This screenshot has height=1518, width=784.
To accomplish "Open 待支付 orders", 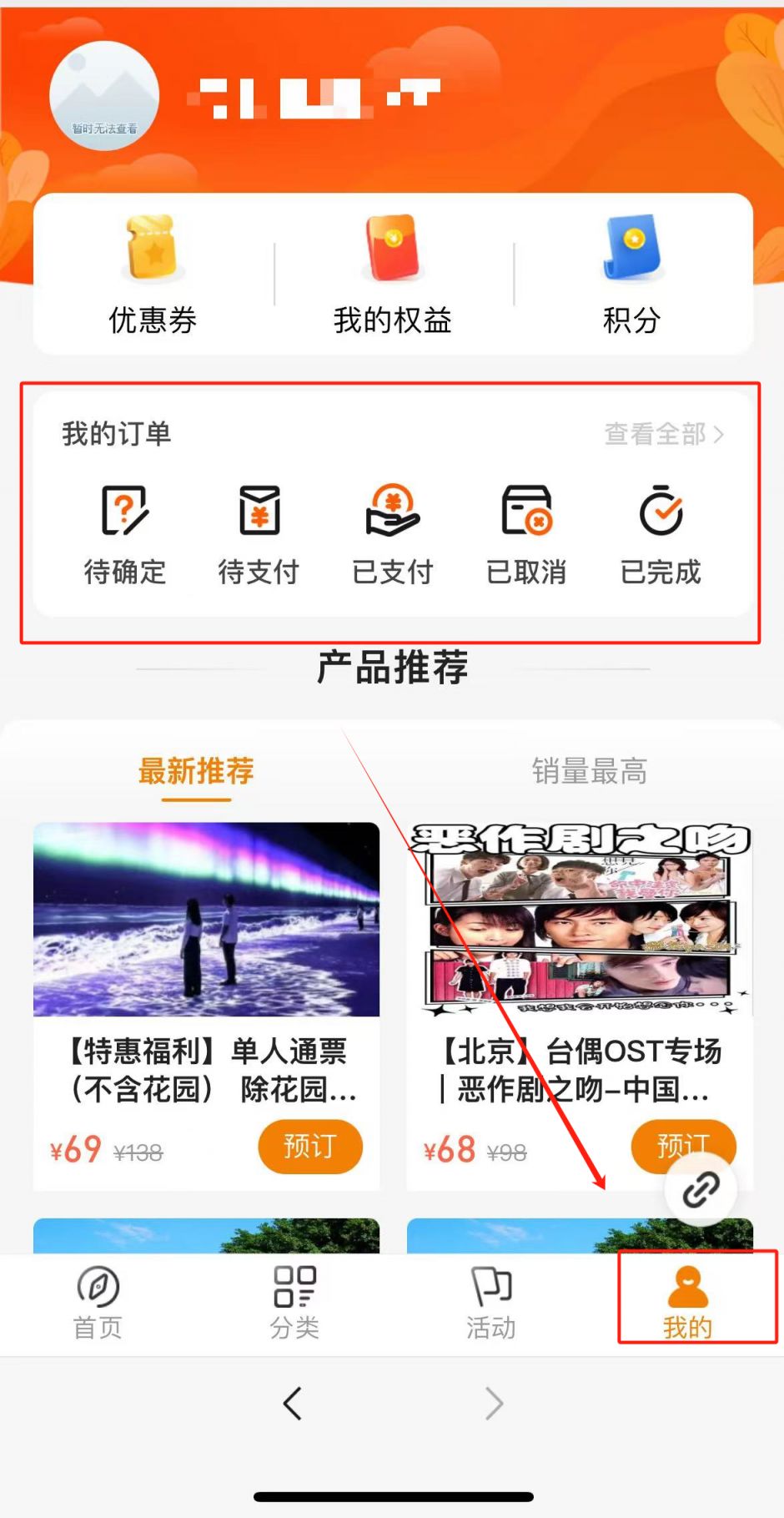I will click(259, 534).
